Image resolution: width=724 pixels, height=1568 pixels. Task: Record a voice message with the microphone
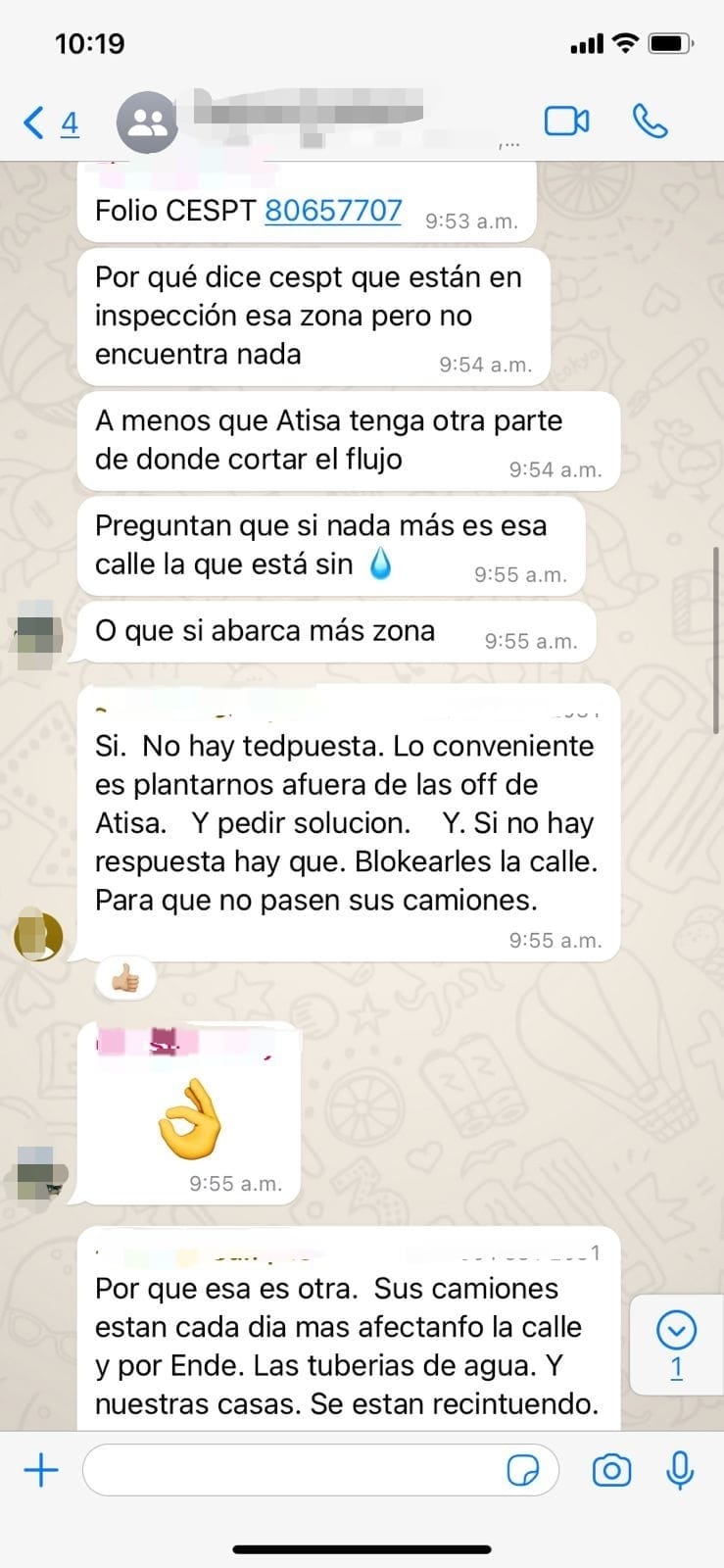coord(680,1470)
